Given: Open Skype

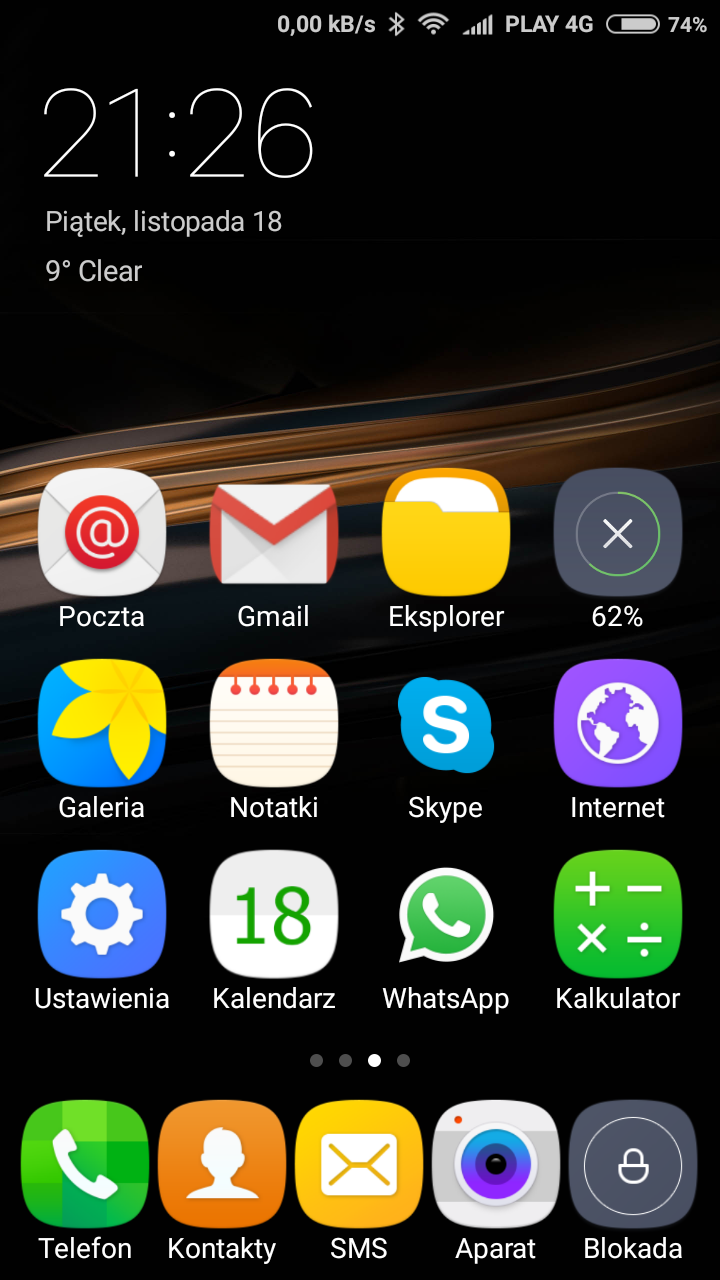Looking at the screenshot, I should tap(446, 724).
